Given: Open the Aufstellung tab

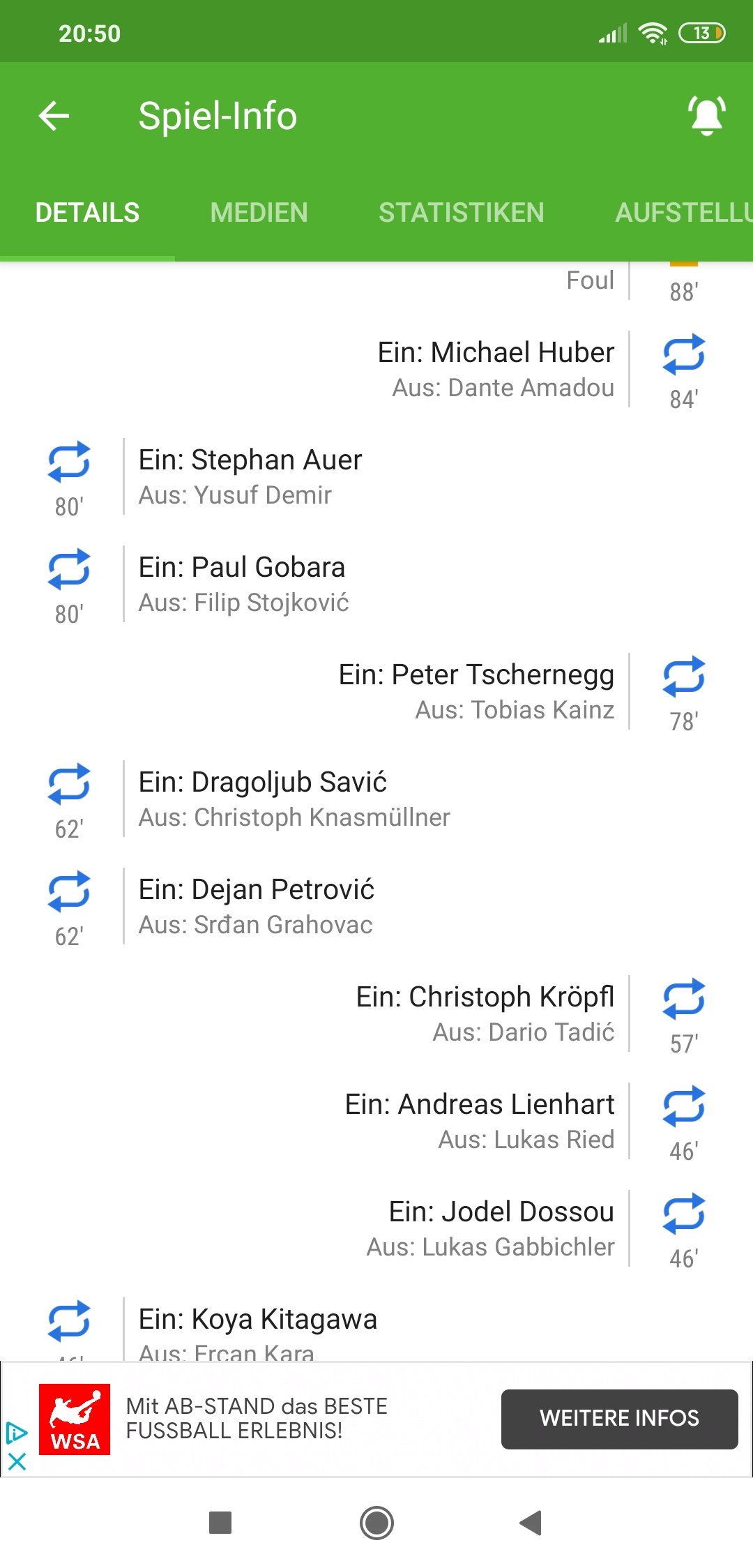Looking at the screenshot, I should point(683,213).
